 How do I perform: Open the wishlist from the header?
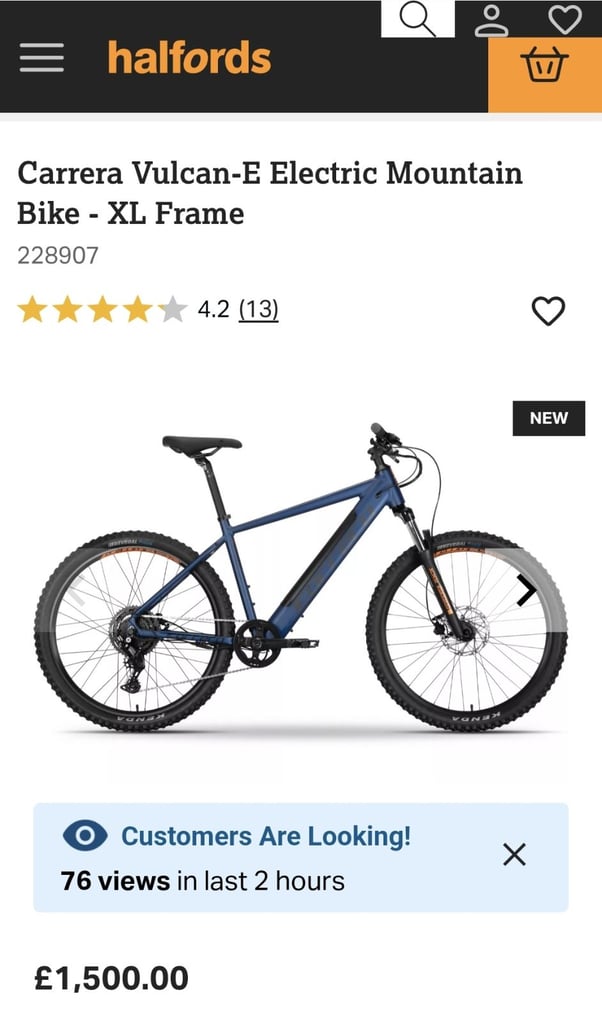564,20
